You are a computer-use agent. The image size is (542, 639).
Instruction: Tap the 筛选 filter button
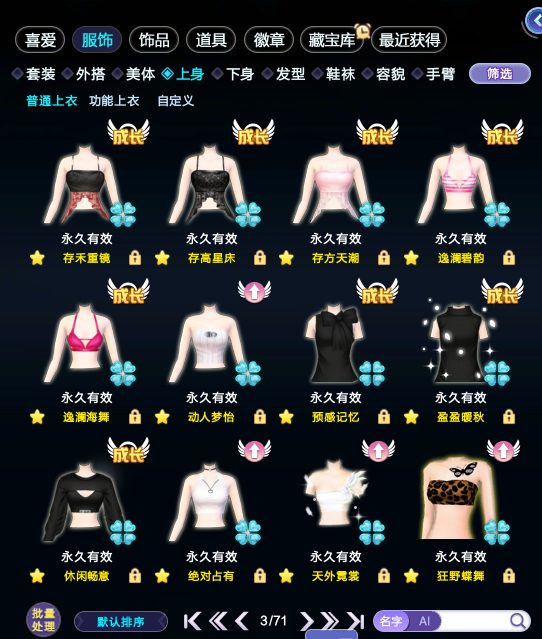(x=500, y=74)
